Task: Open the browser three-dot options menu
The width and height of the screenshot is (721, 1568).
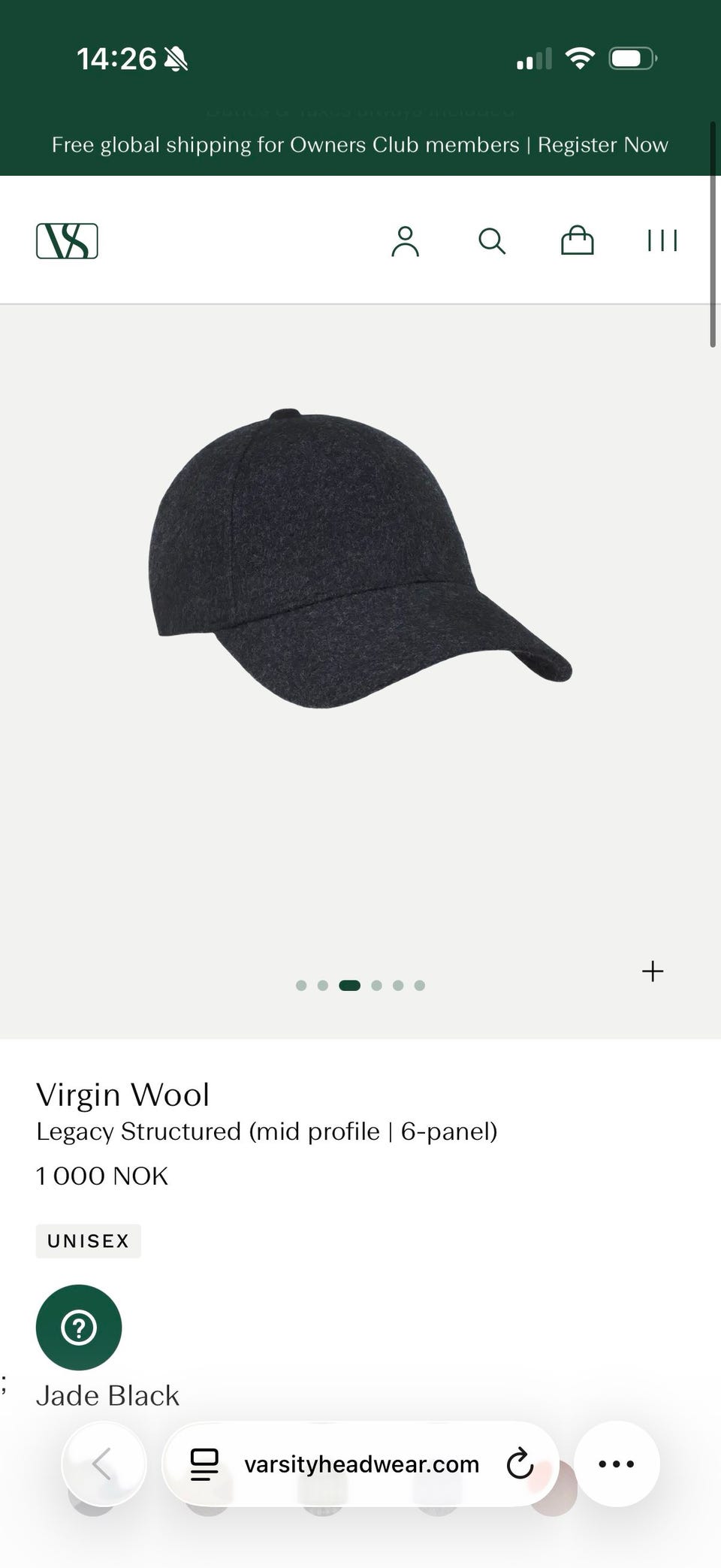Action: [617, 1464]
